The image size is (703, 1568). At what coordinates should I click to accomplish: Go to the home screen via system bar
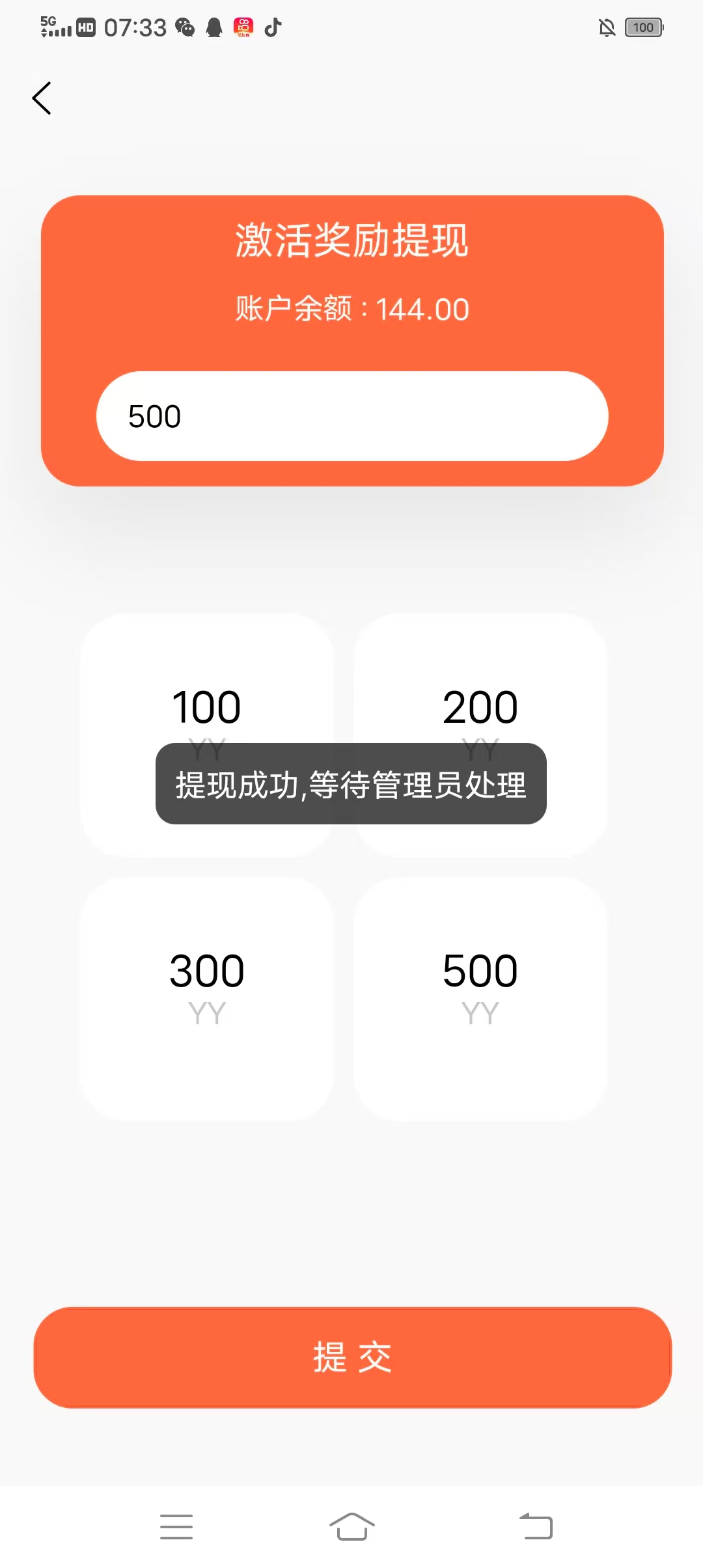coord(351,1526)
